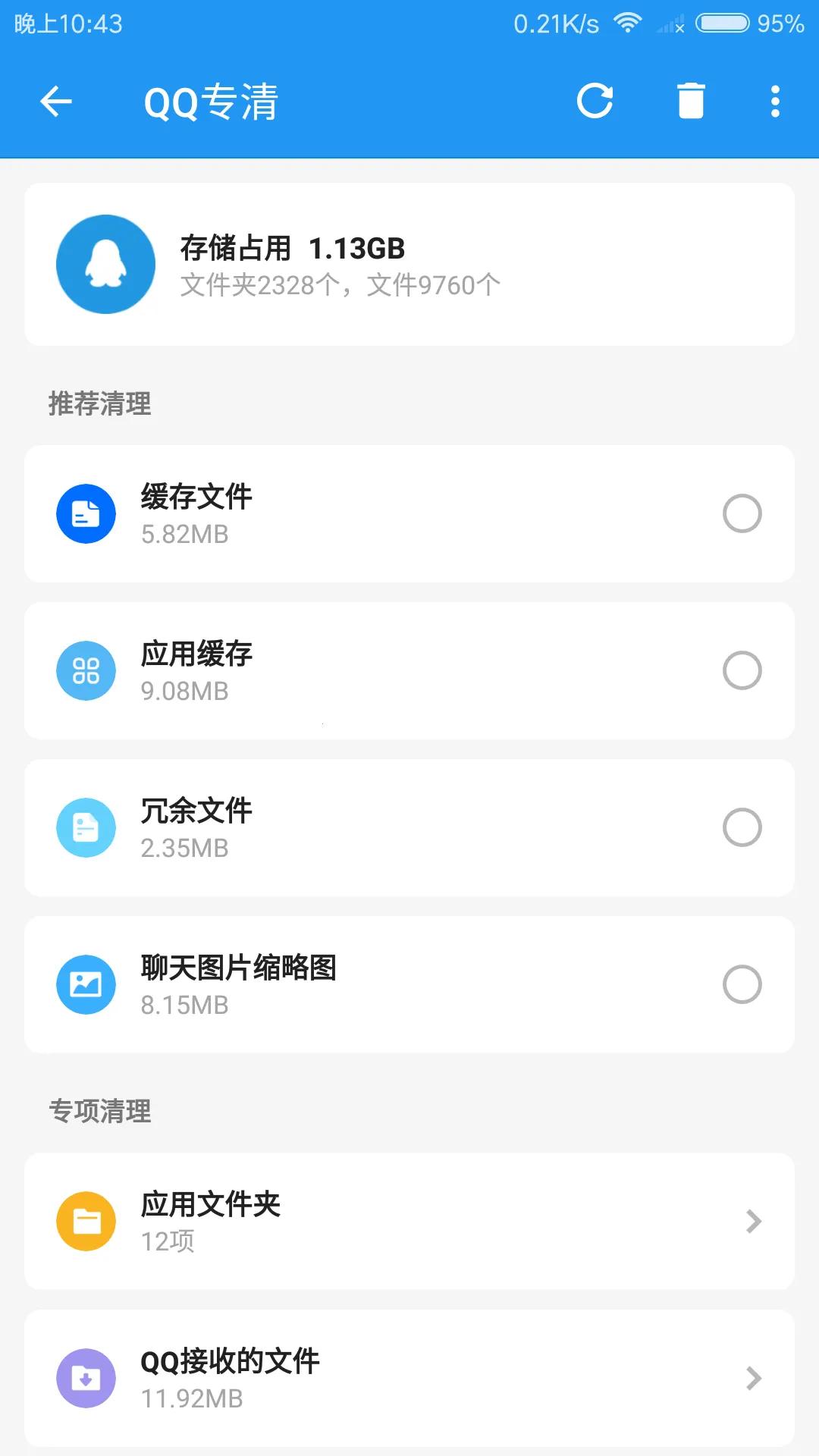Viewport: 819px width, 1456px height.
Task: Check the 冗余文件 selection circle
Action: 742,827
